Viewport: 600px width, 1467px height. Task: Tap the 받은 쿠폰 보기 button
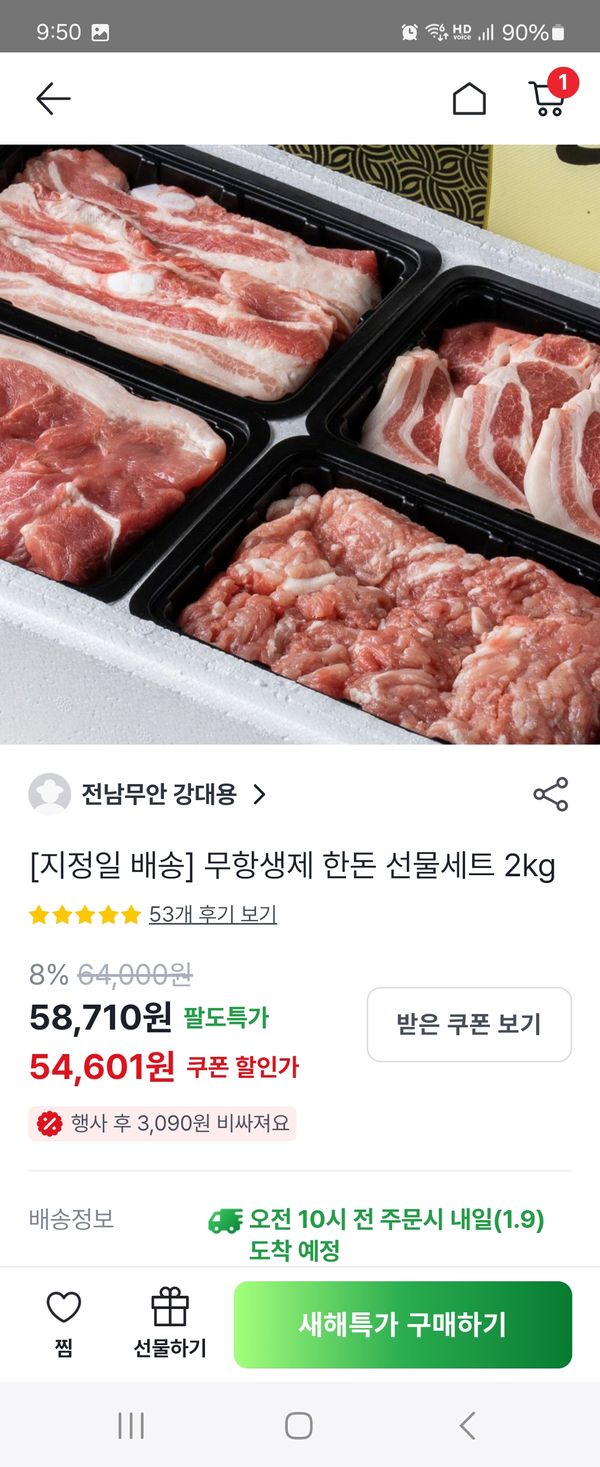pyautogui.click(x=469, y=1024)
